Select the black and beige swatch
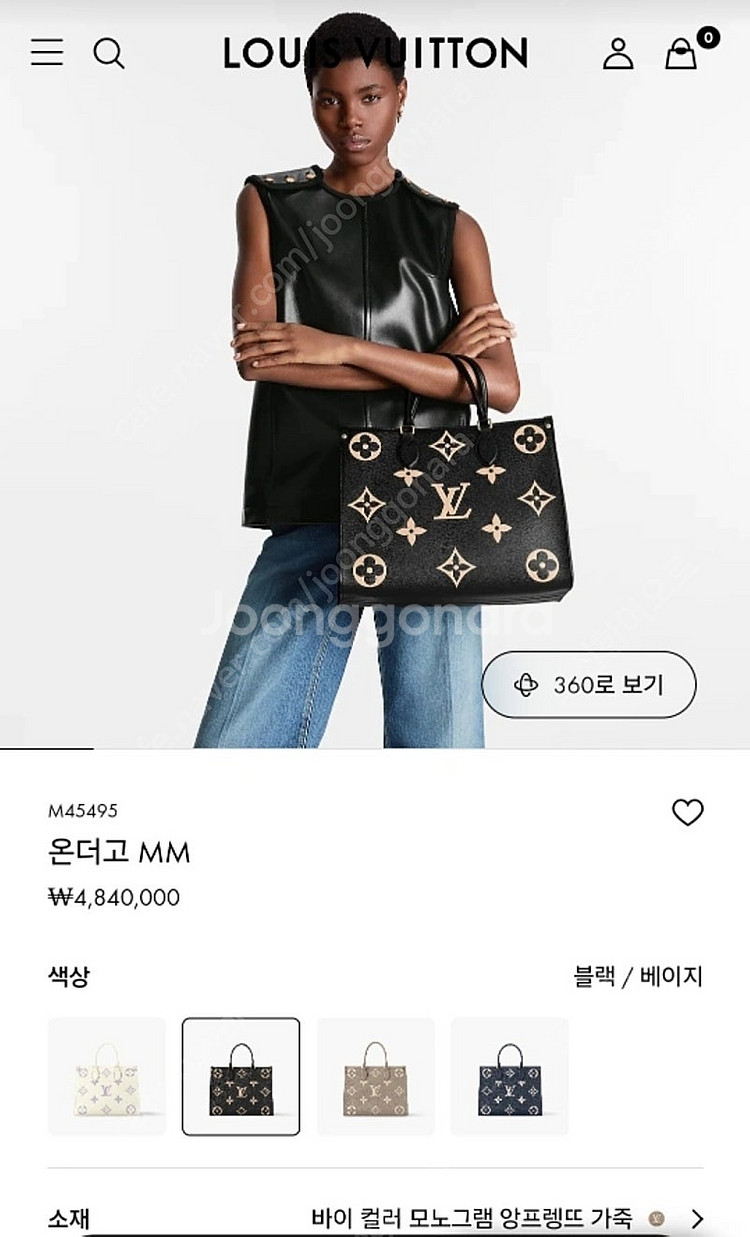 tap(241, 1076)
